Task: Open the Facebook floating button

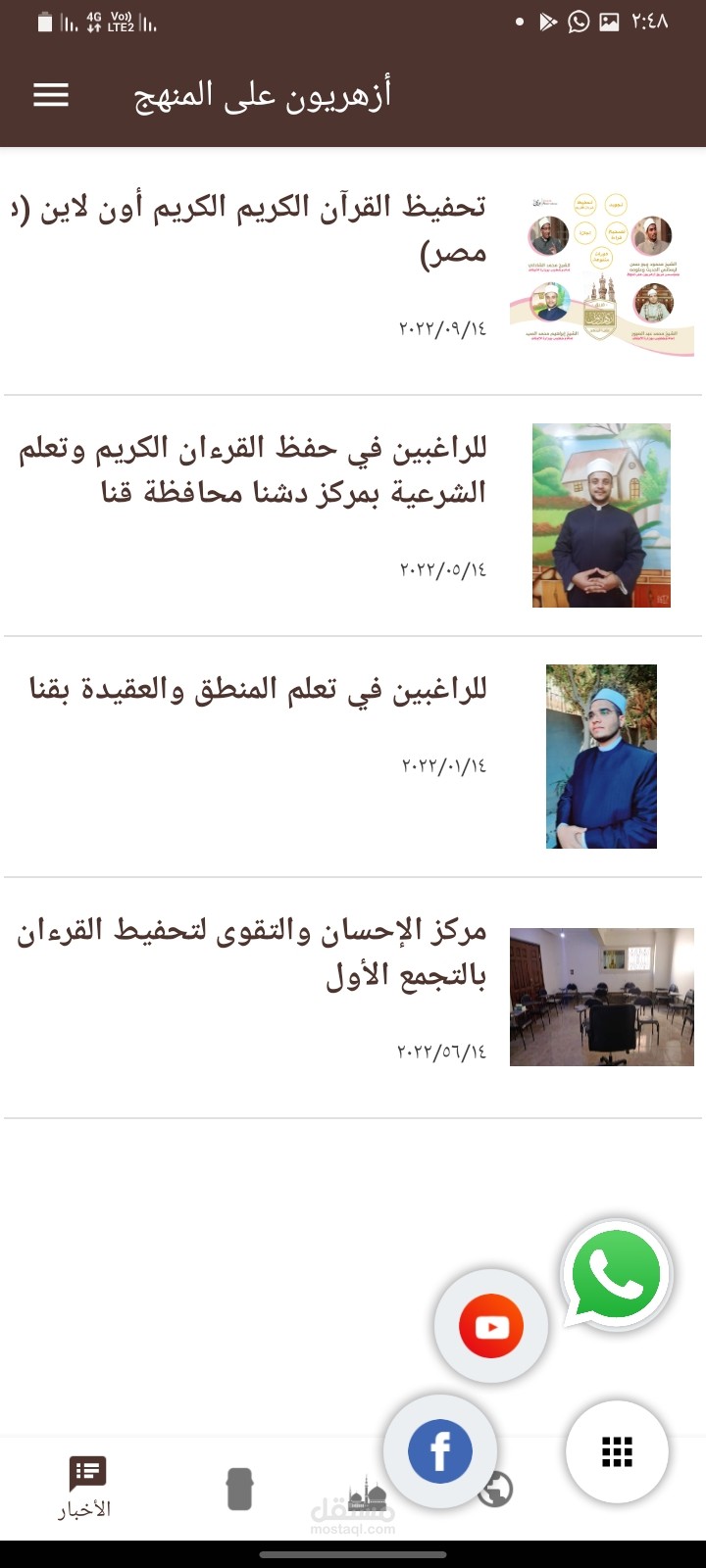Action: [x=440, y=1451]
